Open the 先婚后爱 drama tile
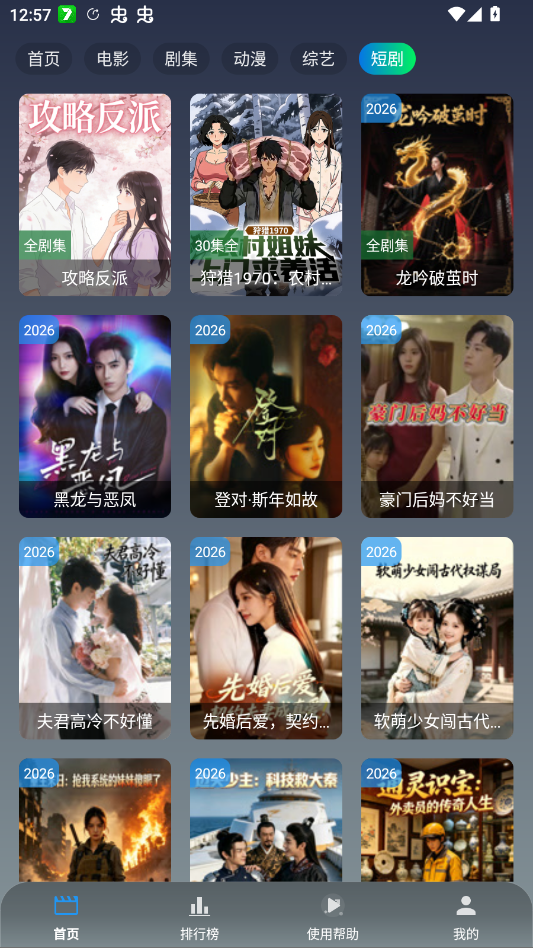 pyautogui.click(x=266, y=638)
